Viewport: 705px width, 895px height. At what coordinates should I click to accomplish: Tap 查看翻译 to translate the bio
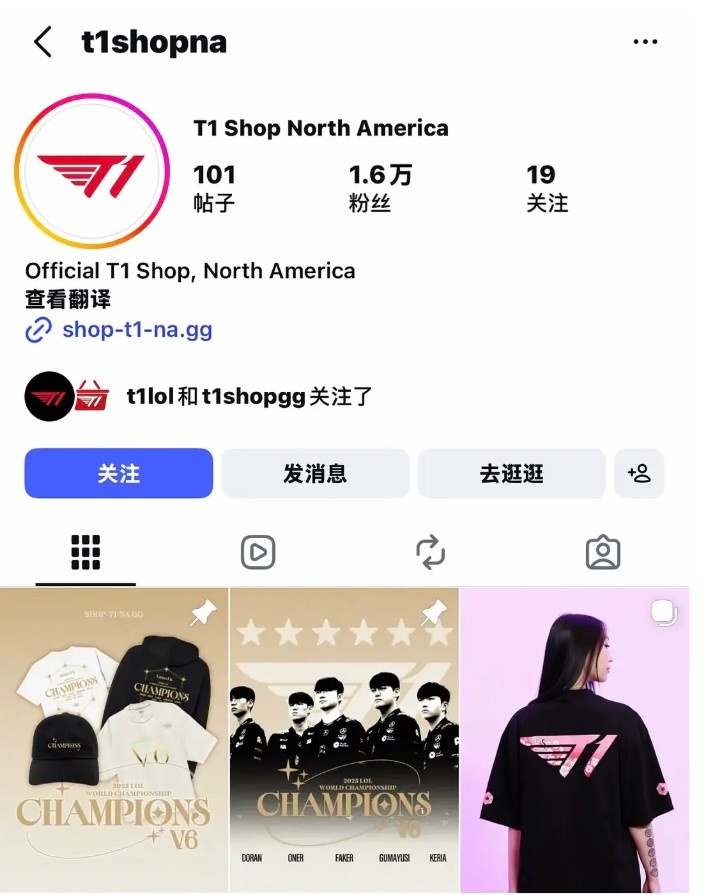tap(67, 299)
